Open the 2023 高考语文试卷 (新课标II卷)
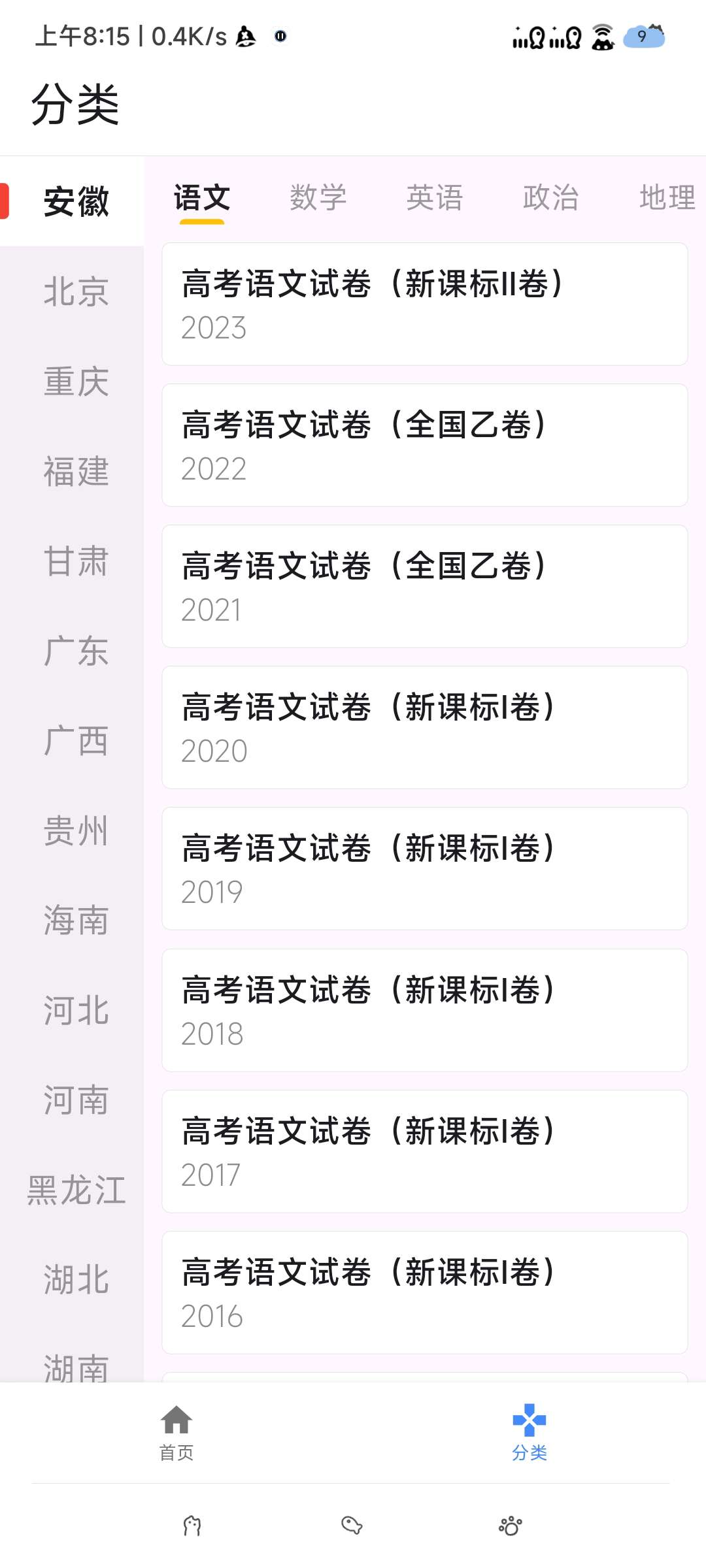Screen dimensions: 706x1568 click(x=425, y=304)
